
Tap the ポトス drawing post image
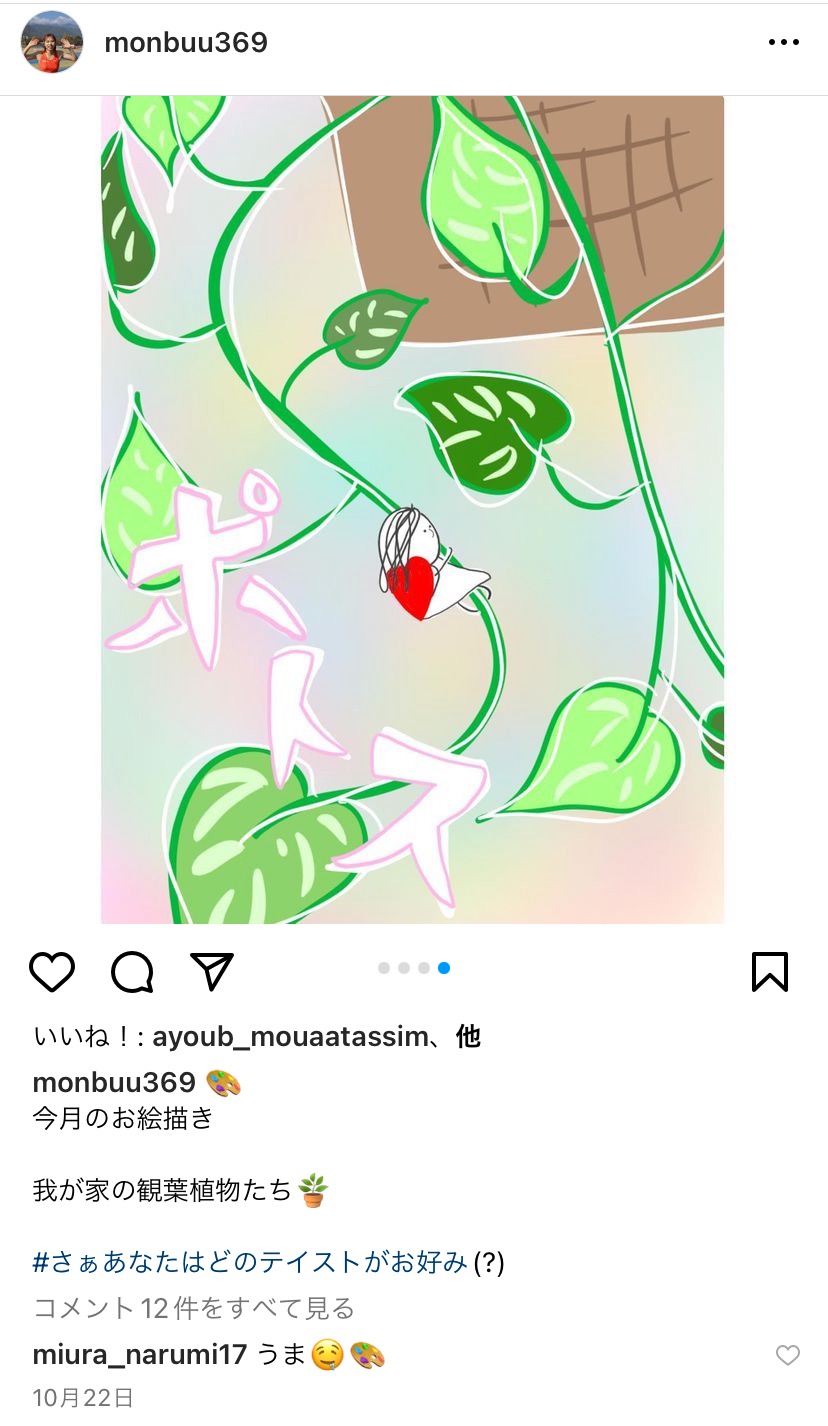pos(412,510)
